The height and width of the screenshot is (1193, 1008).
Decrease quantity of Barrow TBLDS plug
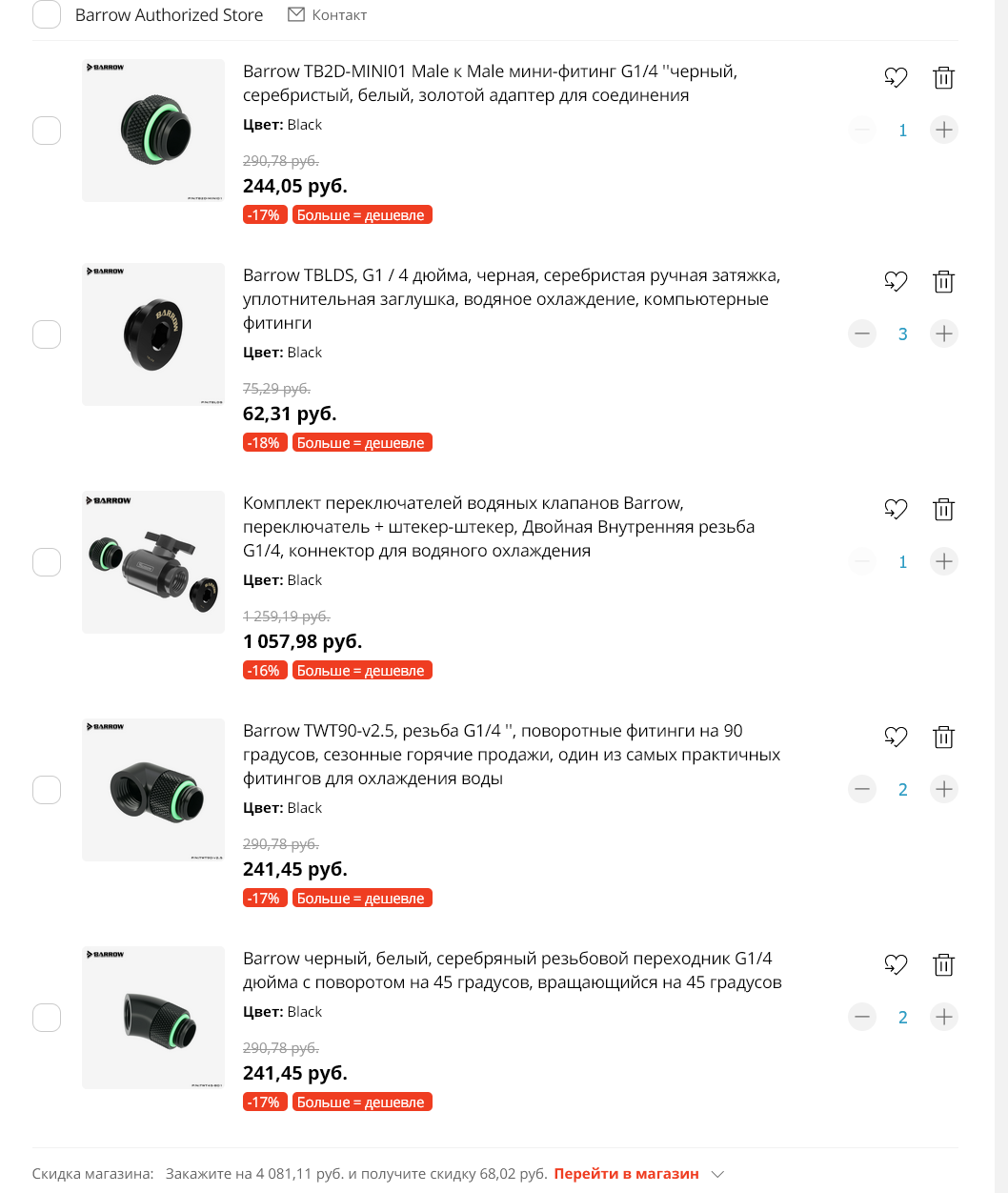(862, 334)
